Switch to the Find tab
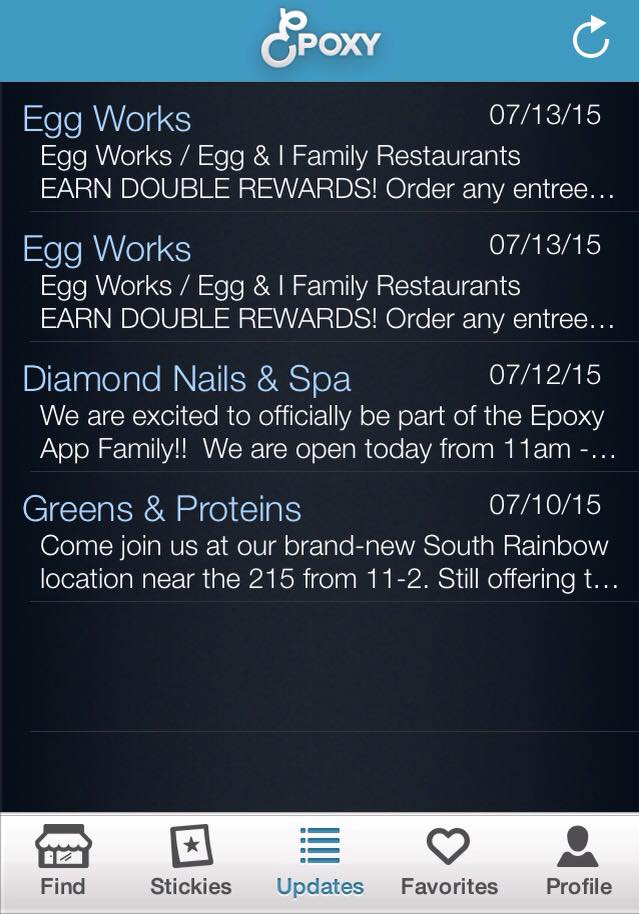Viewport: 639px width, 914px height. (63, 862)
